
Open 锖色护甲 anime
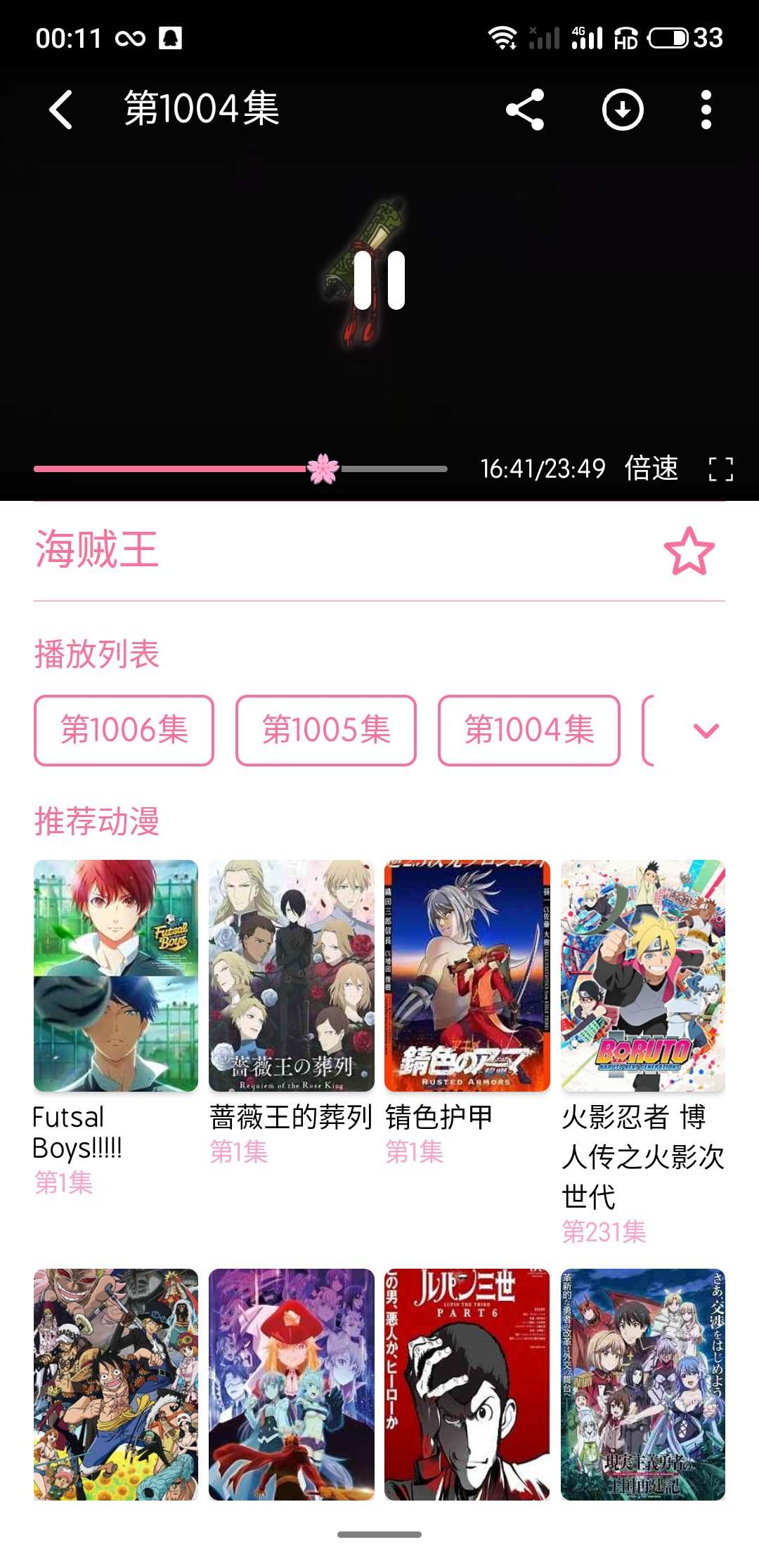pyautogui.click(x=467, y=975)
